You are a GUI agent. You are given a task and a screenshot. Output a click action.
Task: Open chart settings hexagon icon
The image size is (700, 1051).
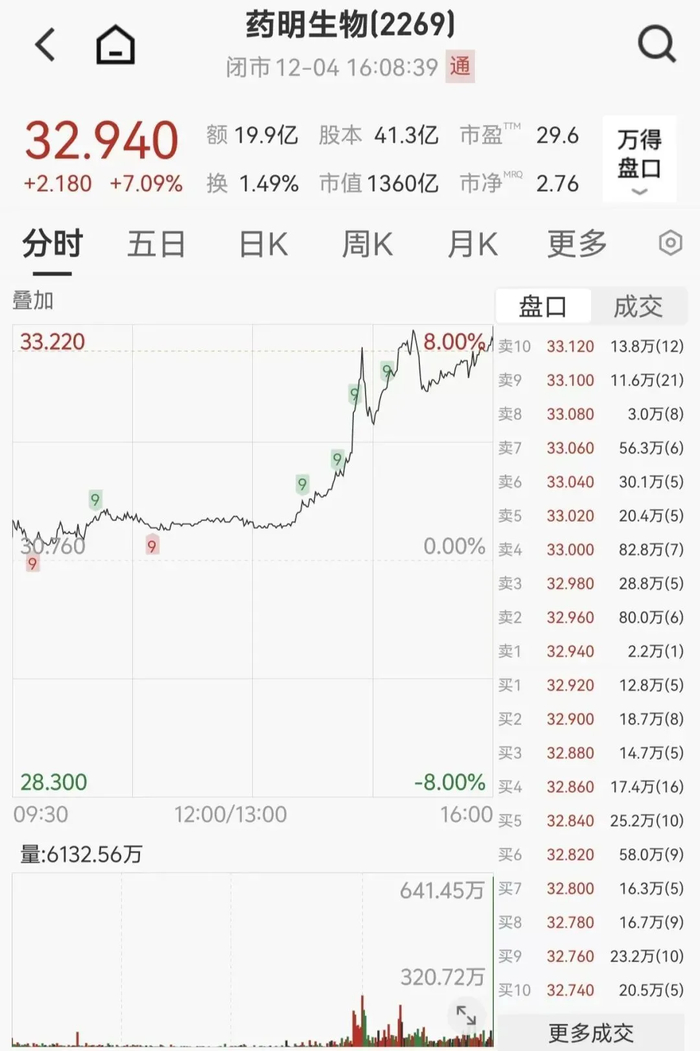670,243
